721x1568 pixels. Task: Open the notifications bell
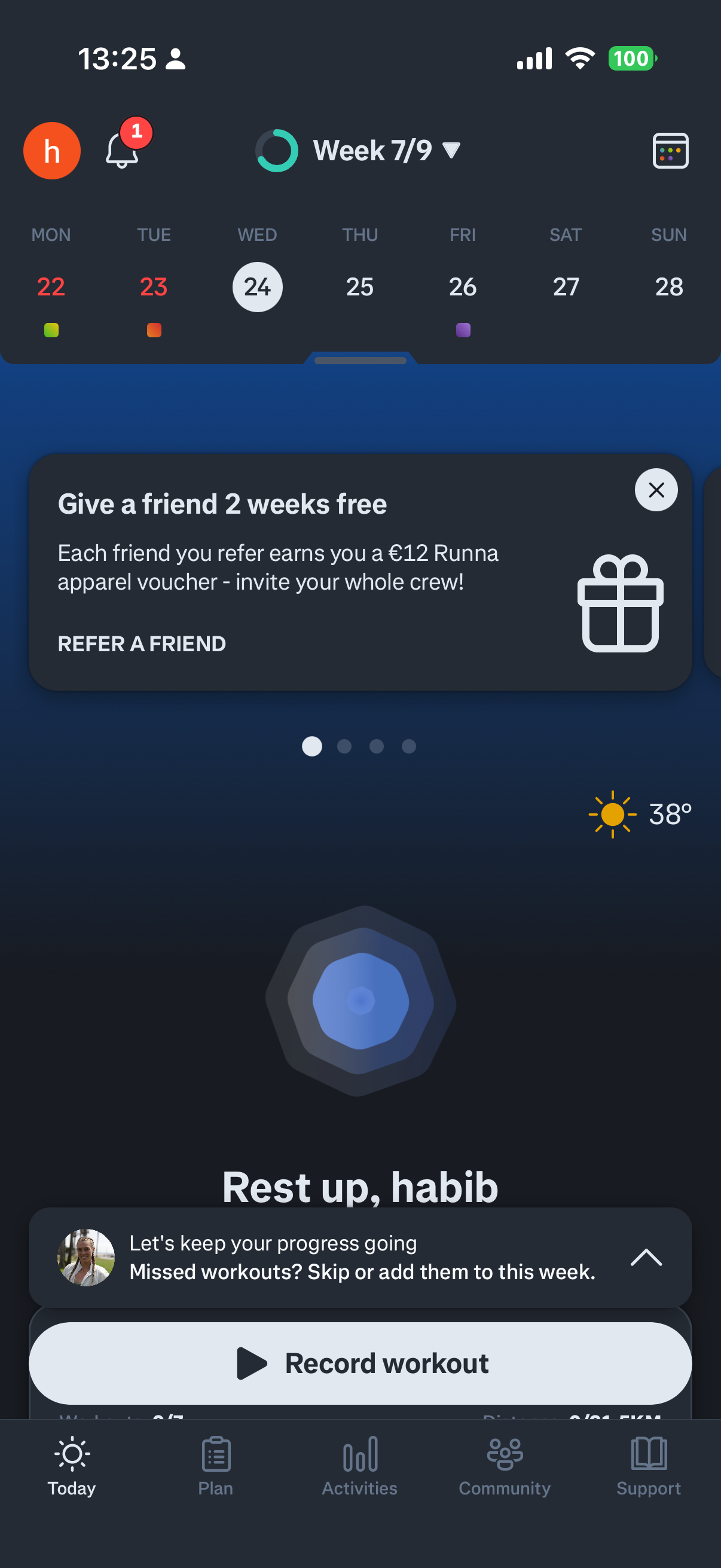123,150
